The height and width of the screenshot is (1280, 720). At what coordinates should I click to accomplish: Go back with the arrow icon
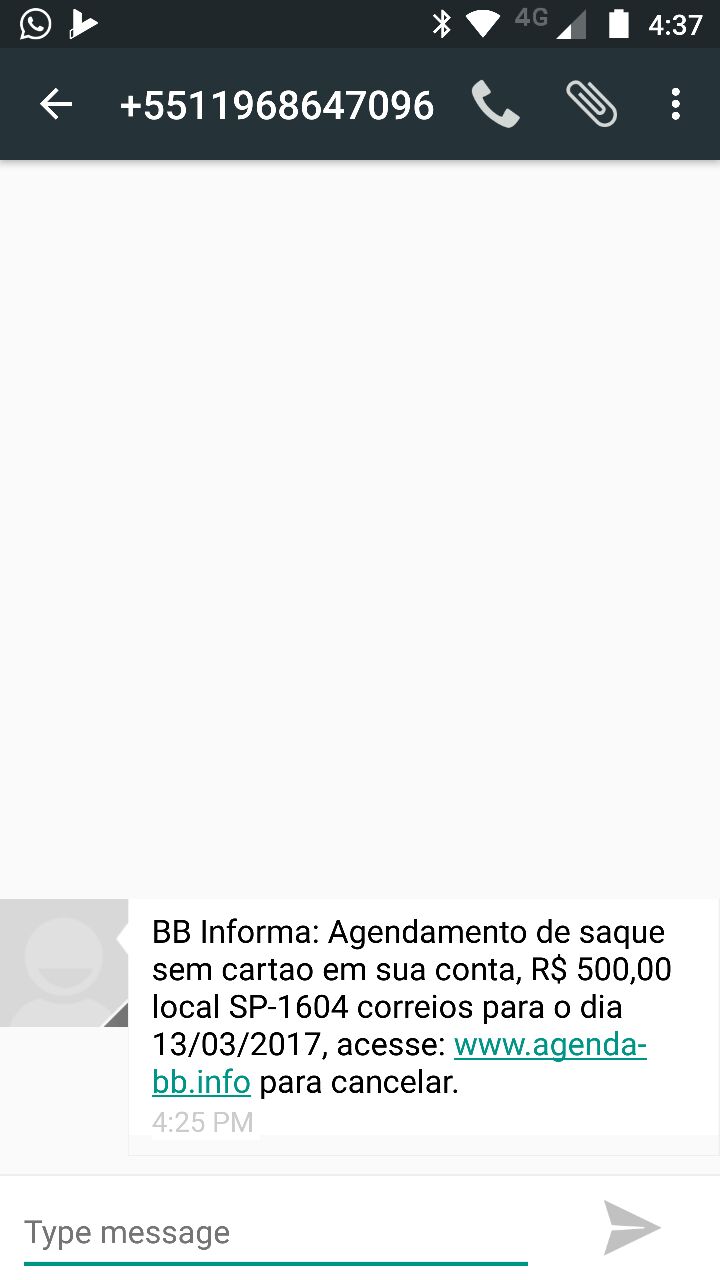coord(56,104)
